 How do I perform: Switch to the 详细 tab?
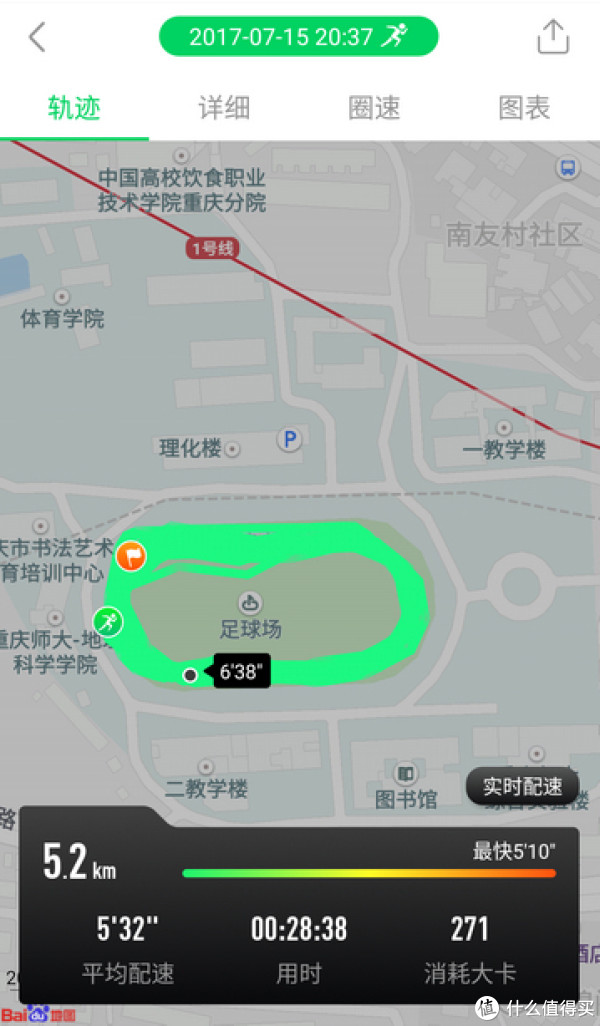click(224, 108)
